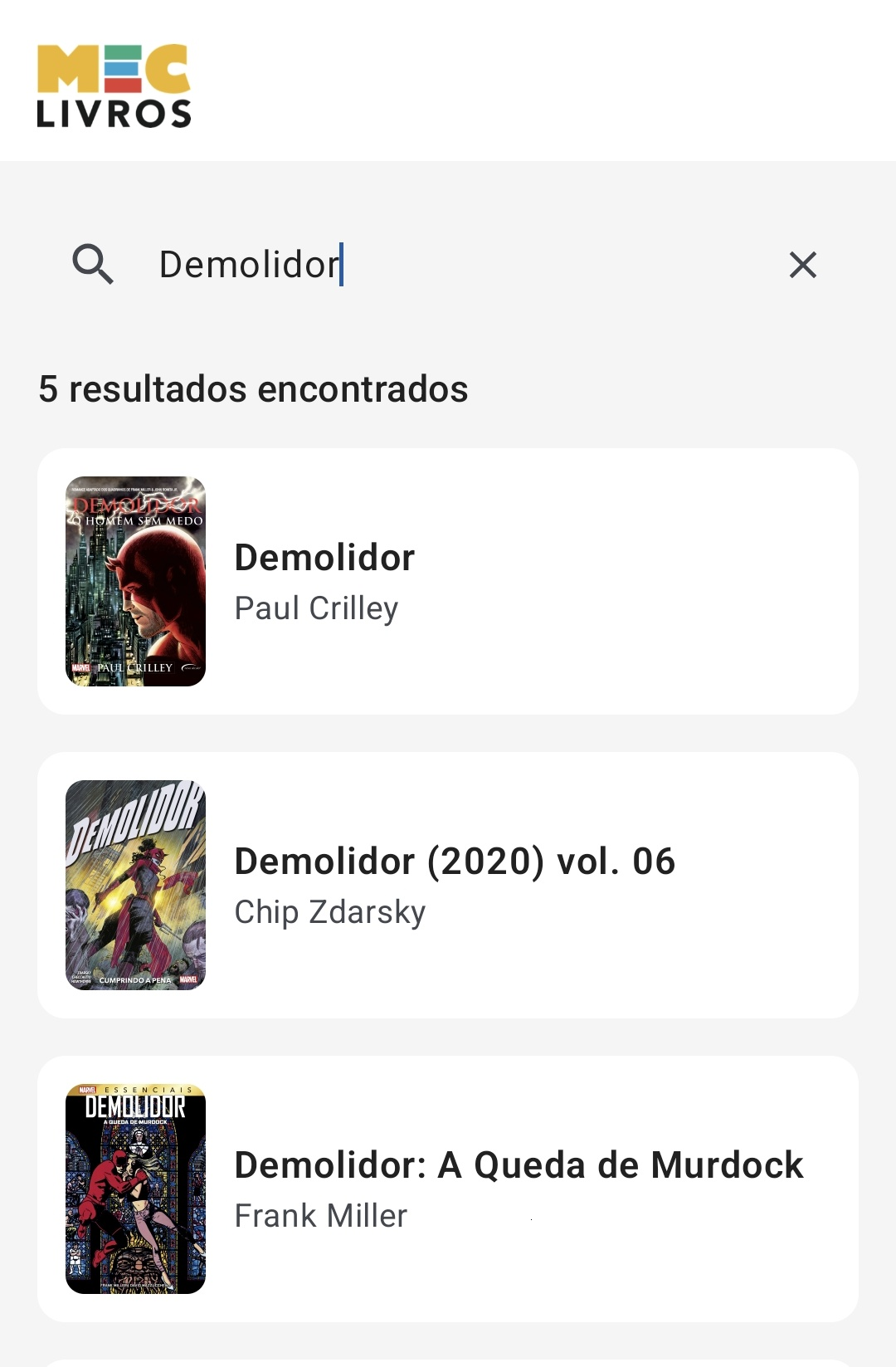
Task: Clear the search with the X icon
Action: (x=802, y=265)
